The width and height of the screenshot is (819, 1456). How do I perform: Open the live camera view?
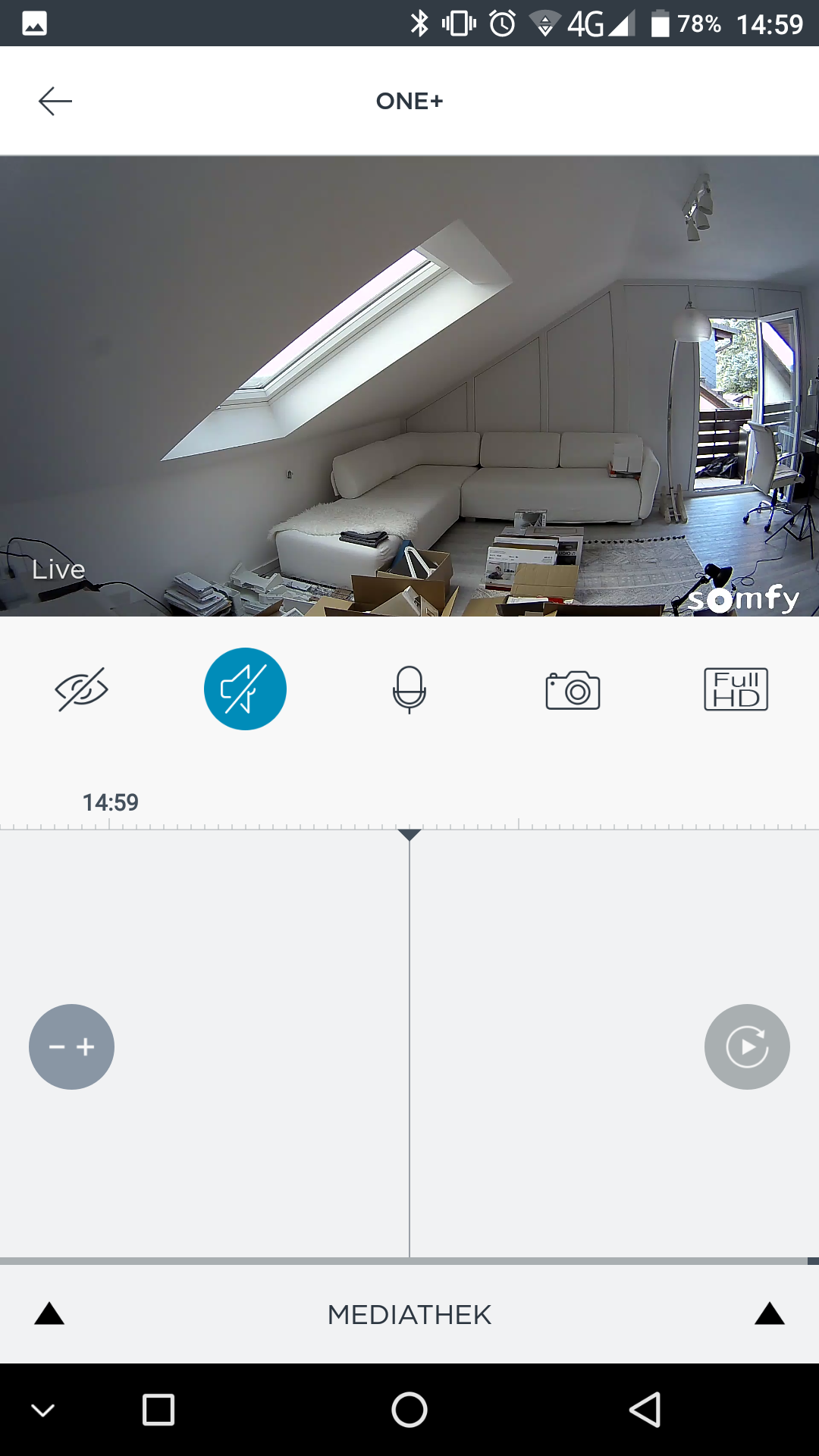point(409,386)
